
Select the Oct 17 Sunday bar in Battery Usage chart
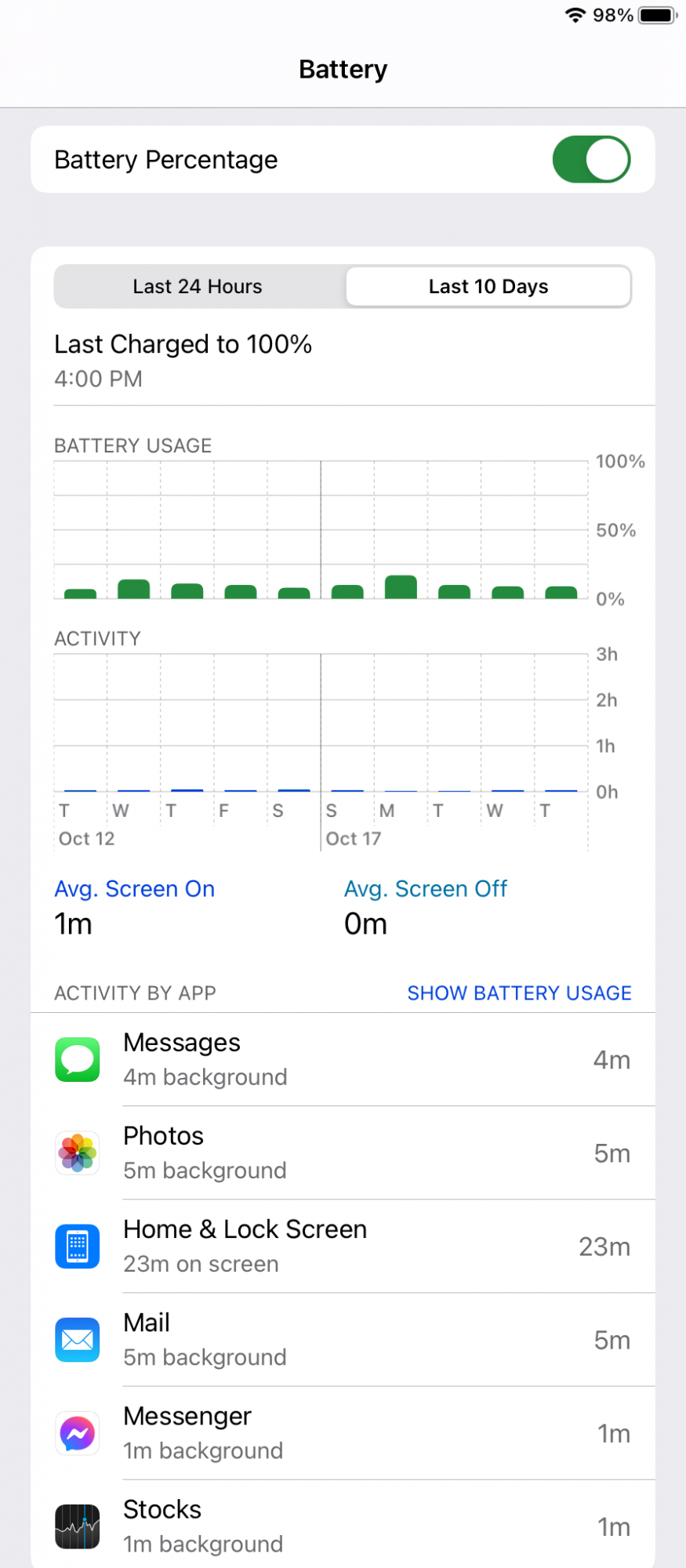coord(347,592)
